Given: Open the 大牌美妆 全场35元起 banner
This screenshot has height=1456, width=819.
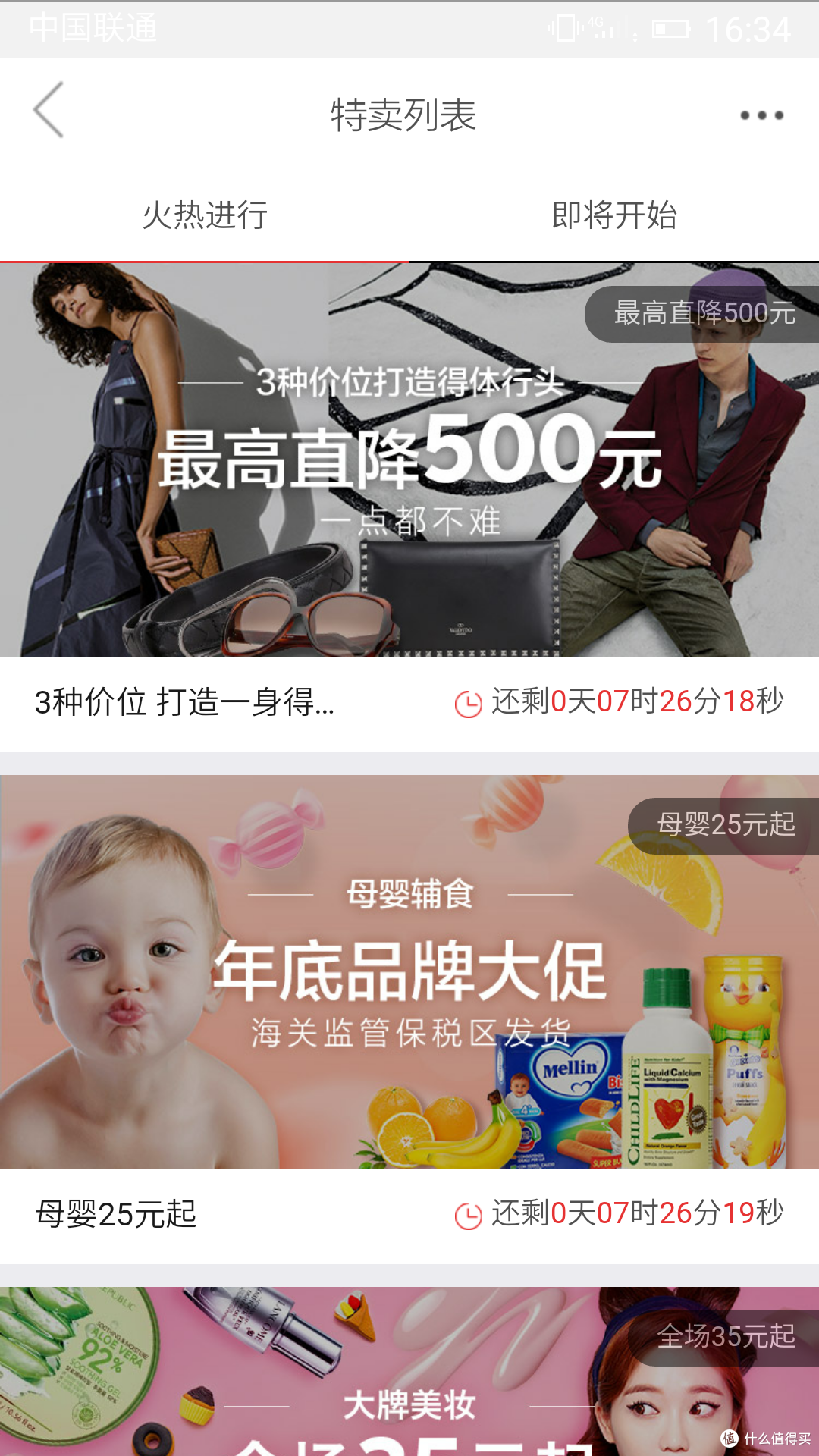Looking at the screenshot, I should coord(409,1373).
